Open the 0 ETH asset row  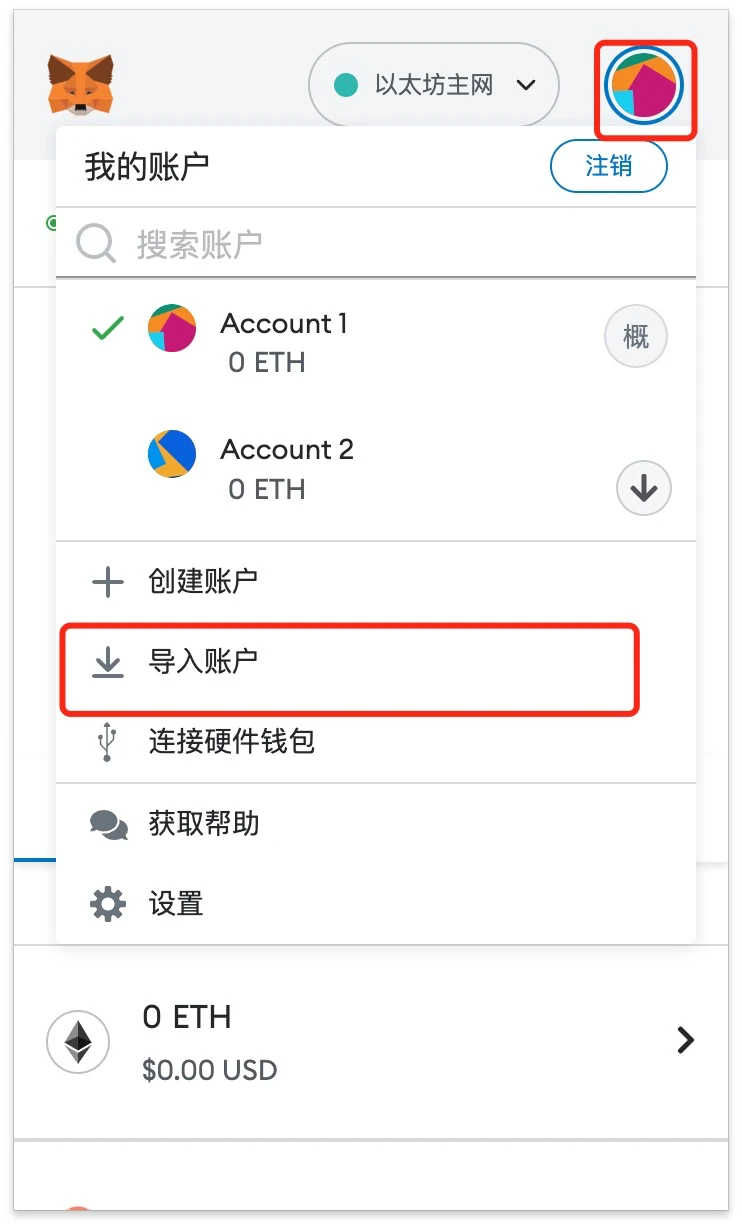370,1041
